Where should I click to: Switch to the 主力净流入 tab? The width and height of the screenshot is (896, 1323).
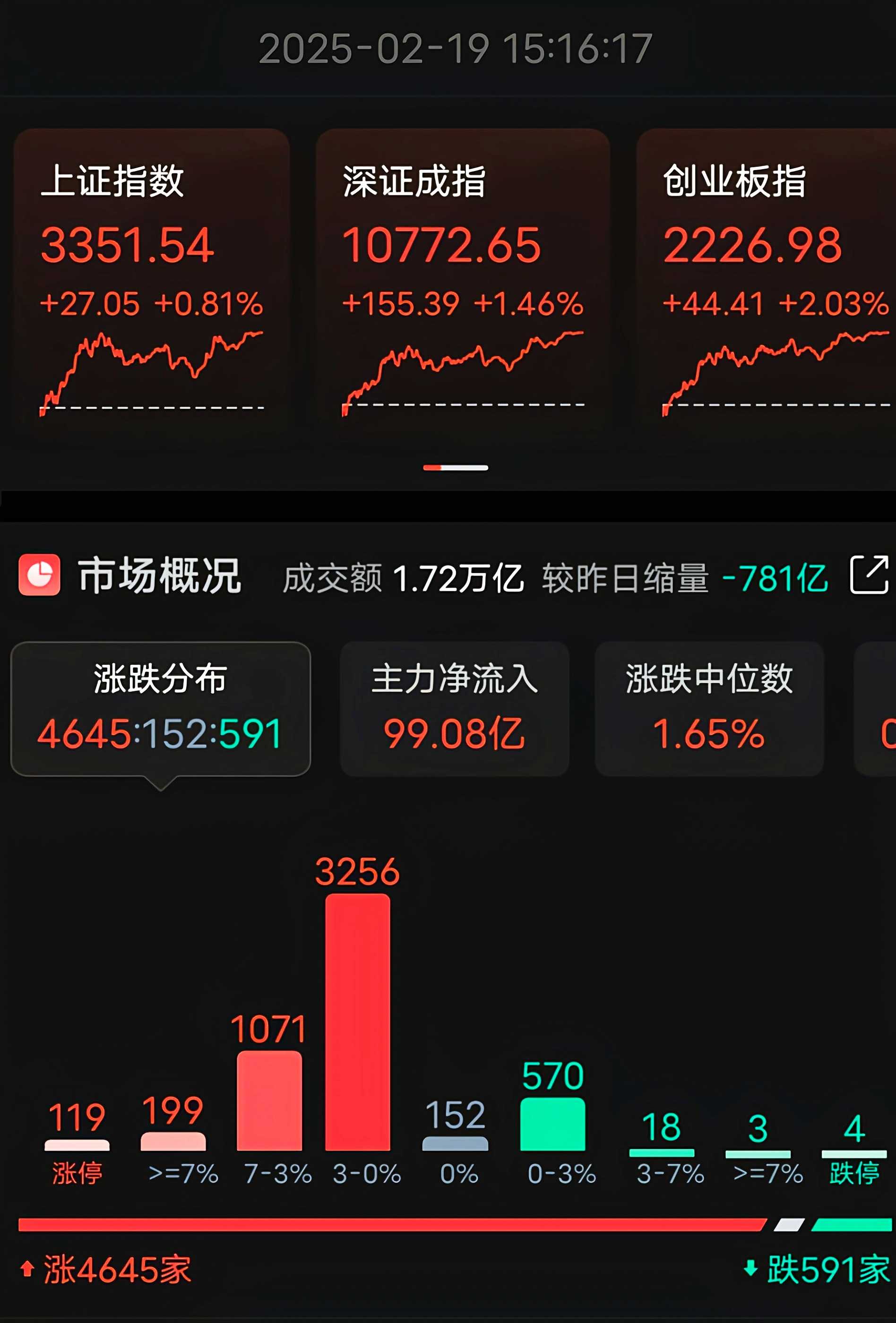coord(454,708)
